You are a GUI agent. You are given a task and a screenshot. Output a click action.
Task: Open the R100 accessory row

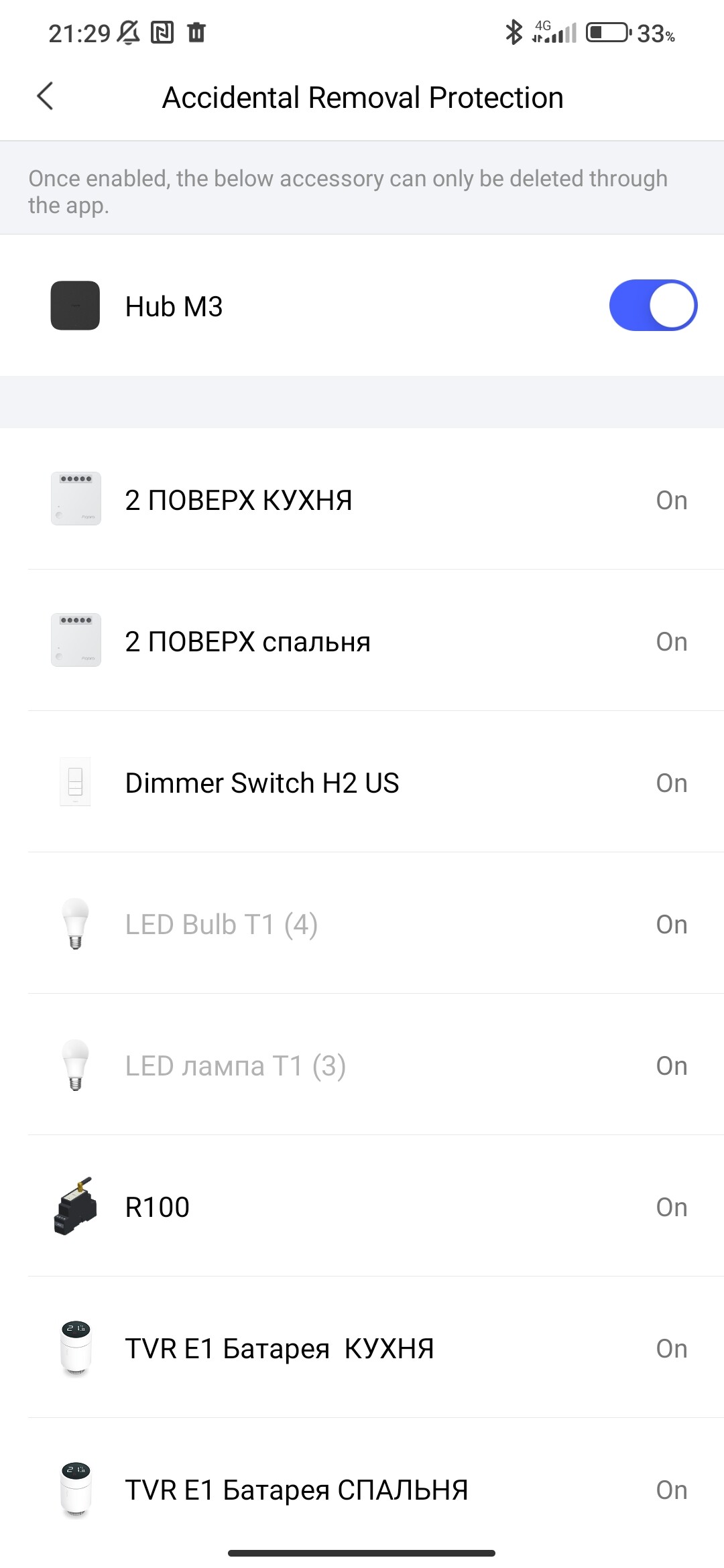click(362, 1206)
